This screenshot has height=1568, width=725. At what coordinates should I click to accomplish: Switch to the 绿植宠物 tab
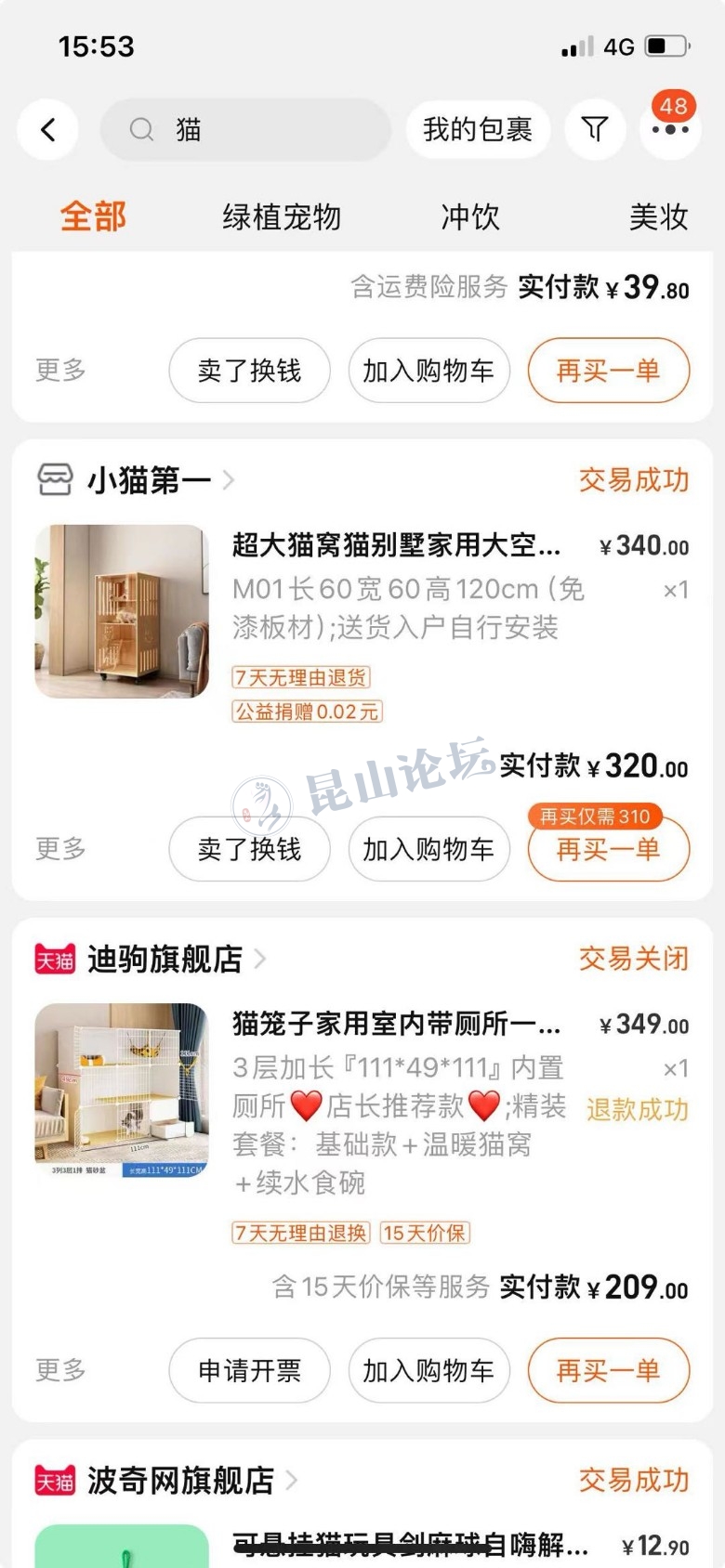282,217
